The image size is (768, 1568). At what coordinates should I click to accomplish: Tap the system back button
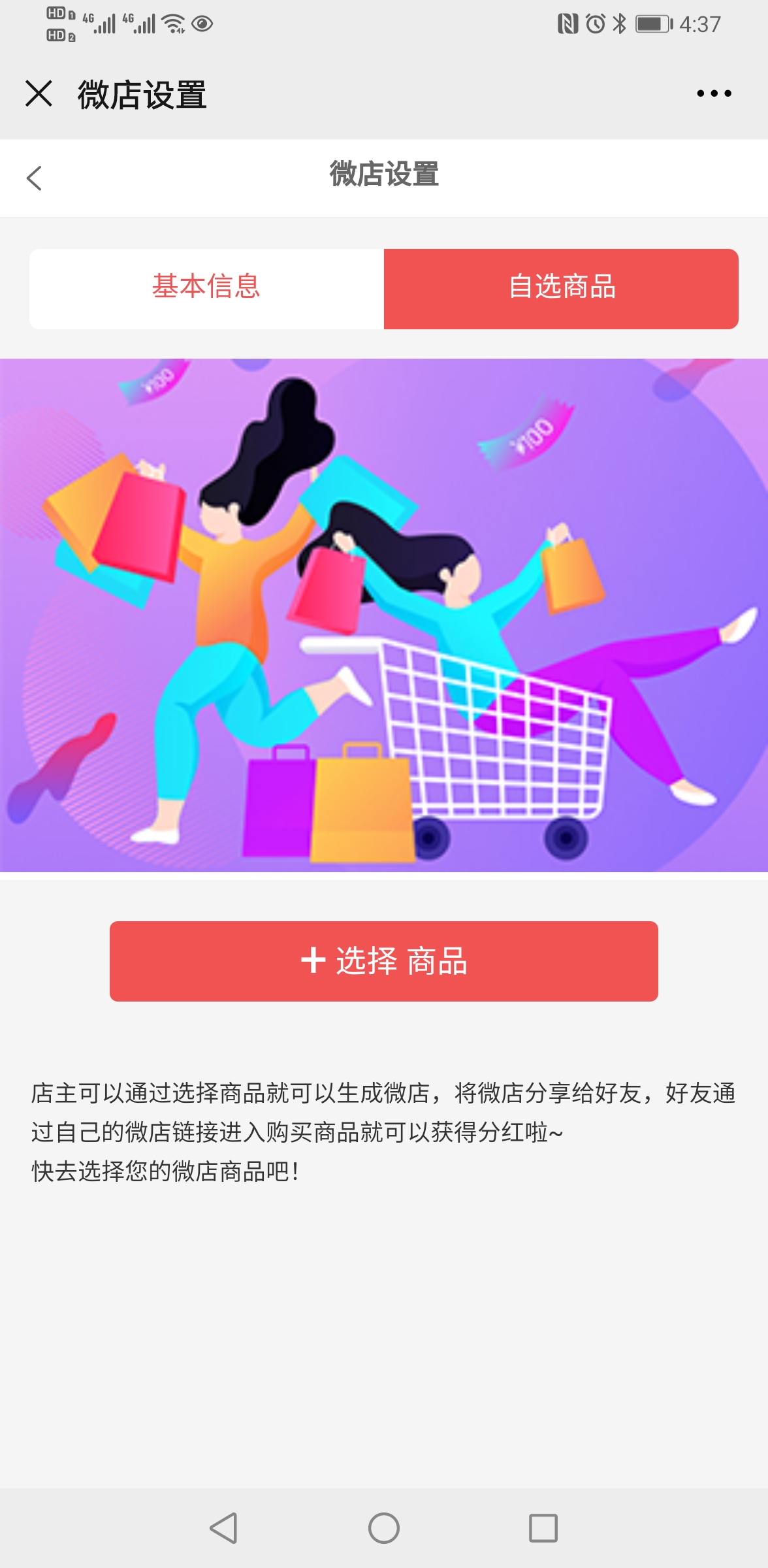223,1527
